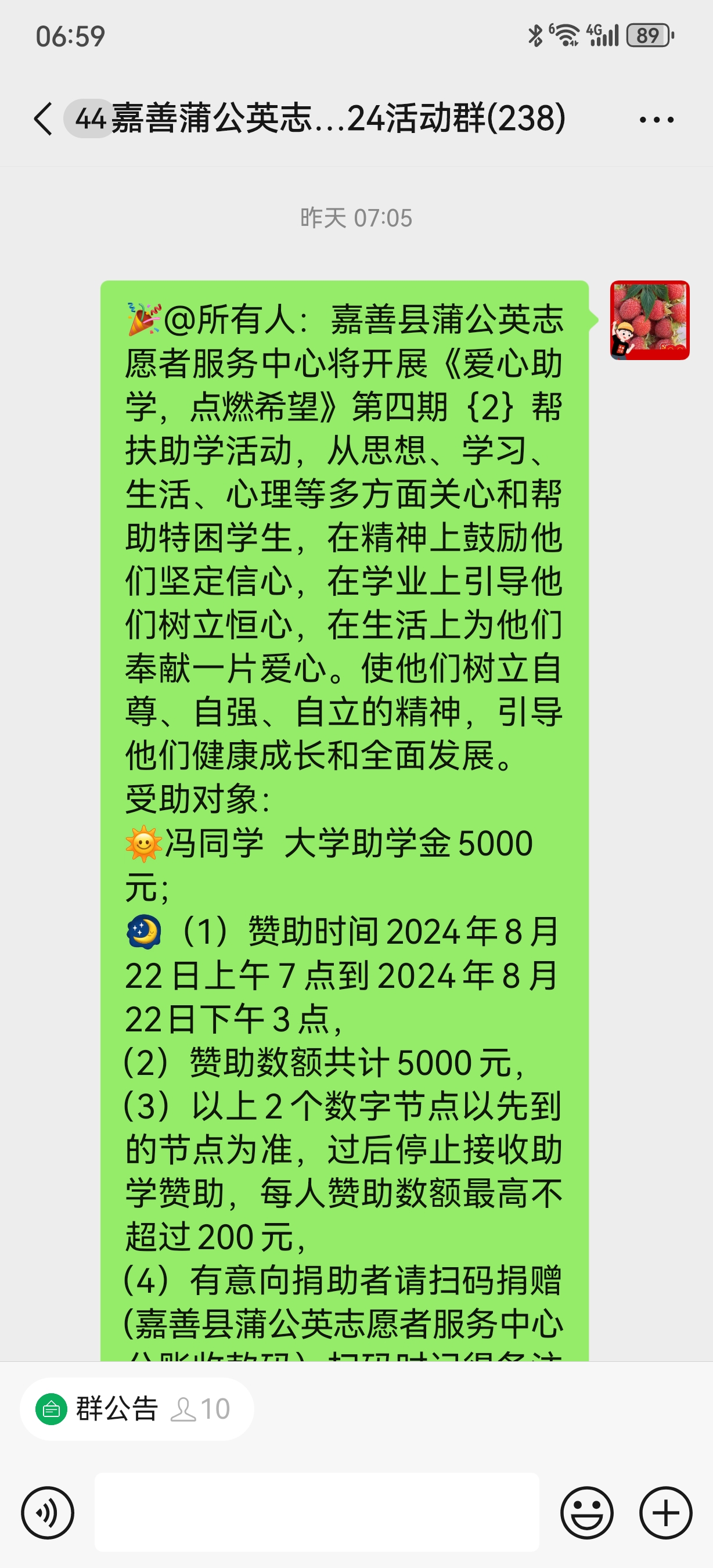Viewport: 713px width, 1568px height.
Task: Open the emoji sticker panel
Action: 586,1513
